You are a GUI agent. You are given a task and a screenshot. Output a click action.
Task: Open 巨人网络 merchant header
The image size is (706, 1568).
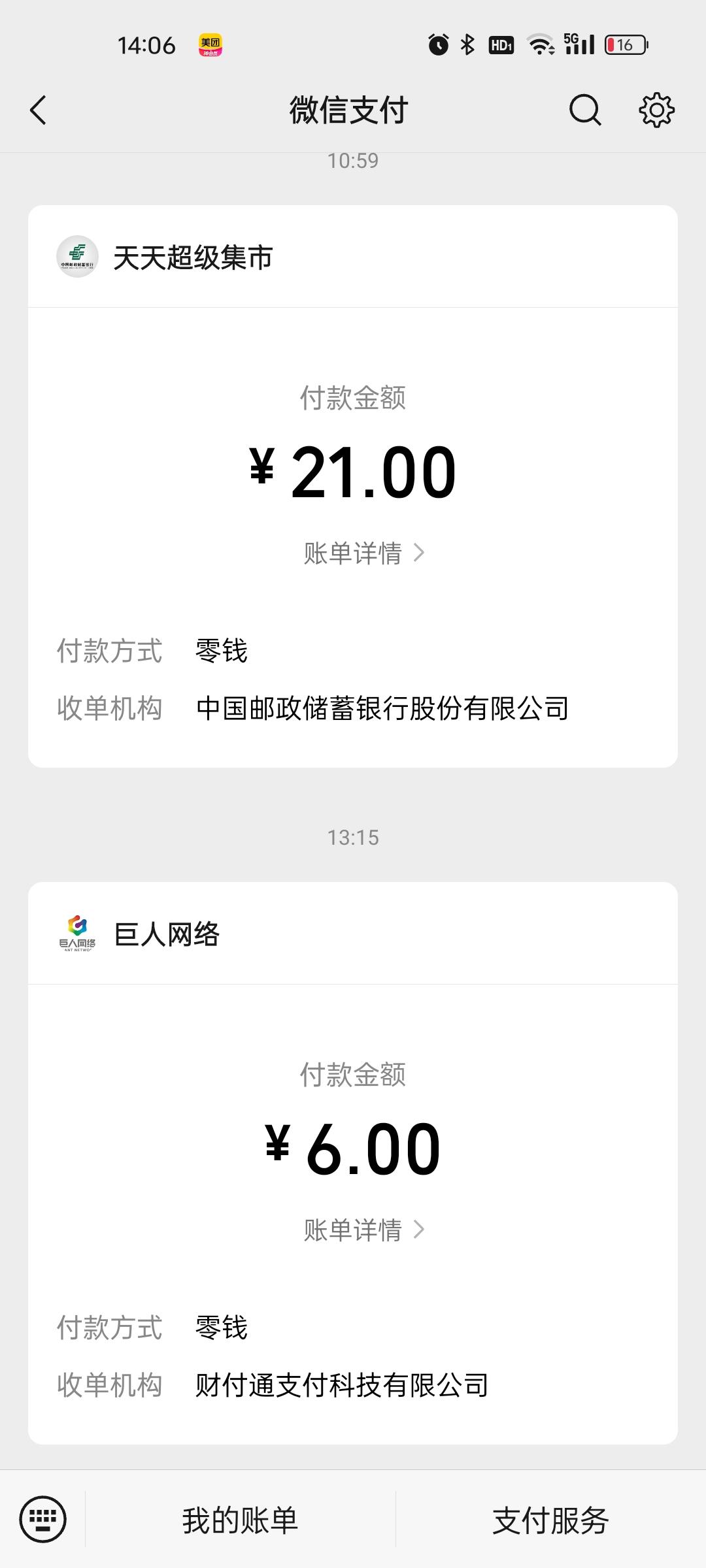tap(166, 934)
